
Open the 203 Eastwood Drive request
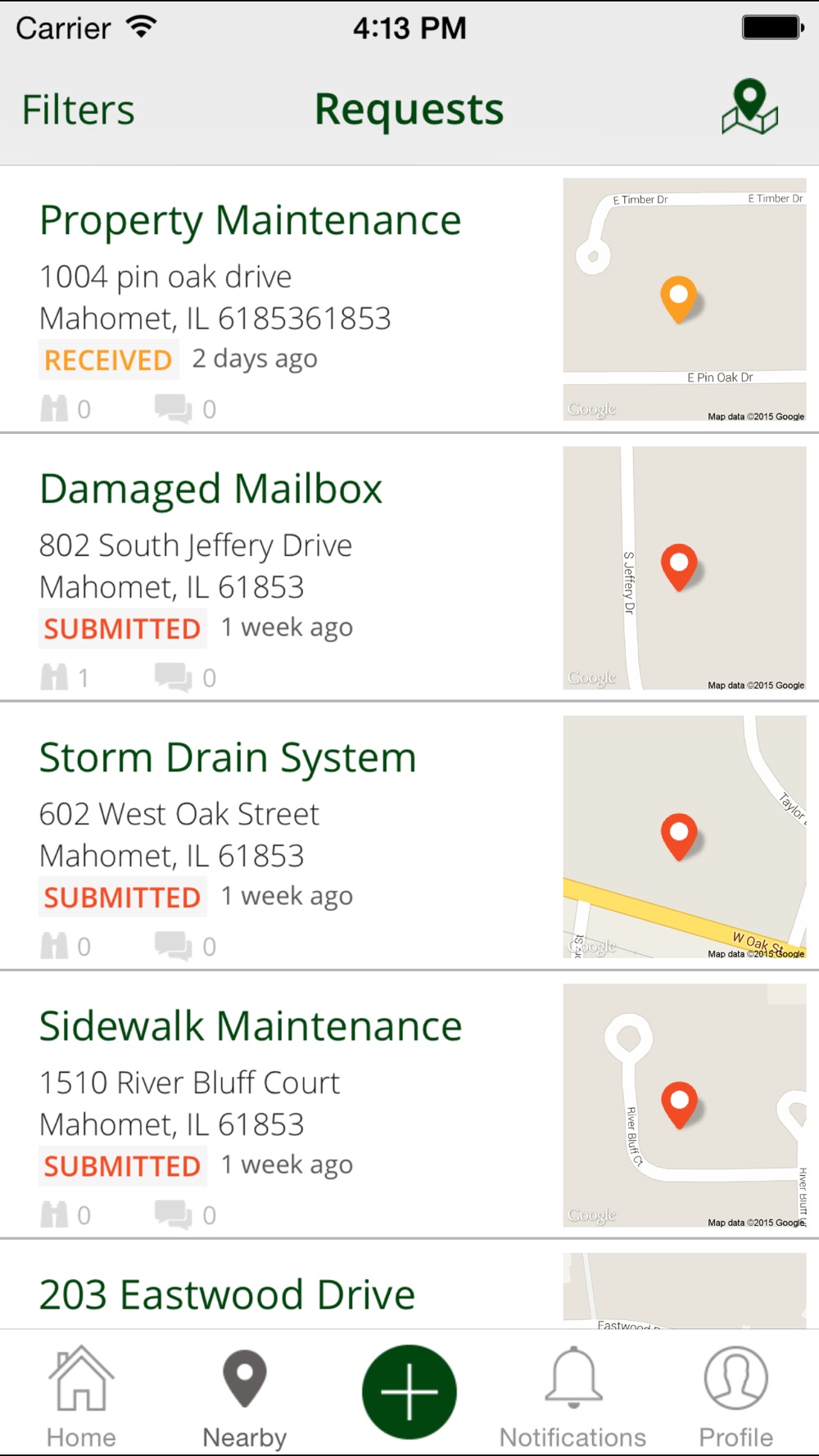click(228, 1295)
